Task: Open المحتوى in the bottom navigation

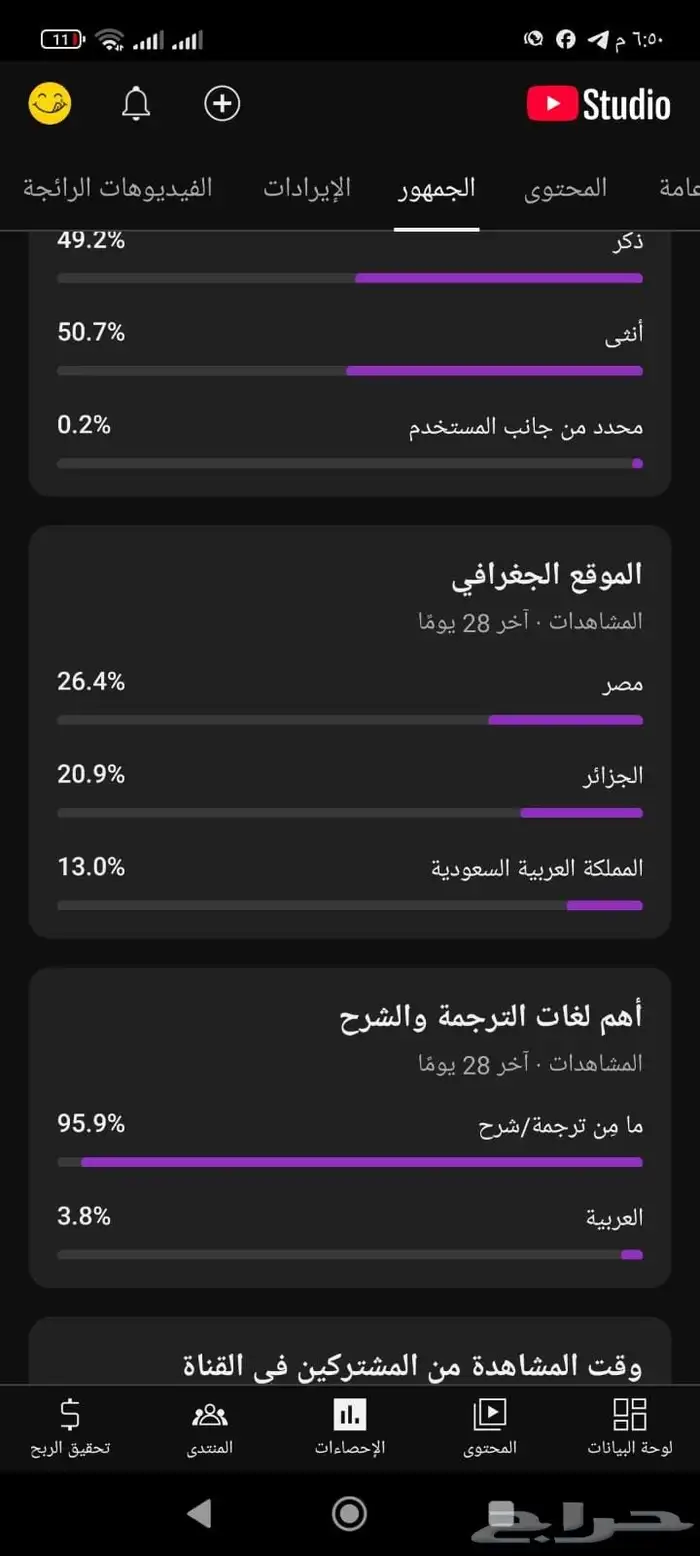Action: 490,1427
